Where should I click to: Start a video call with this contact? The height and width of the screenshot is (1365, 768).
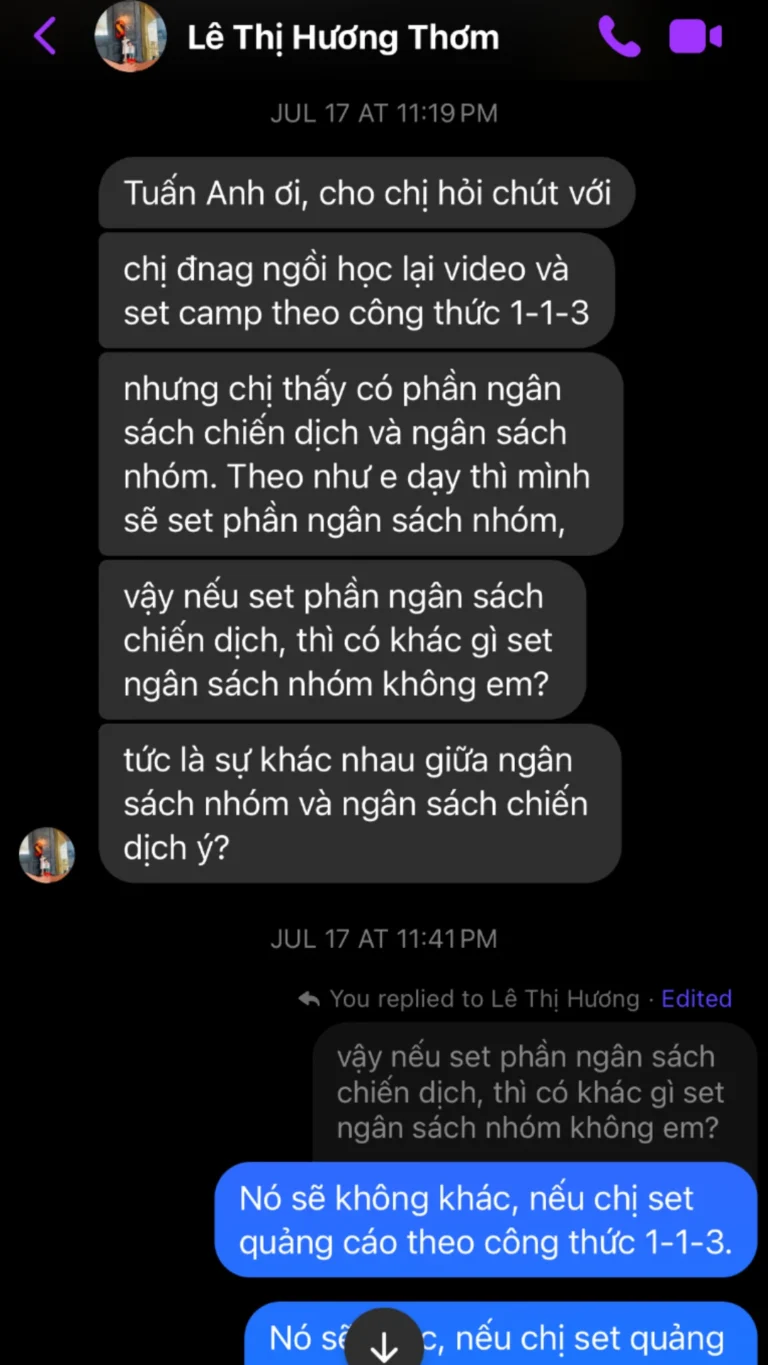(695, 37)
